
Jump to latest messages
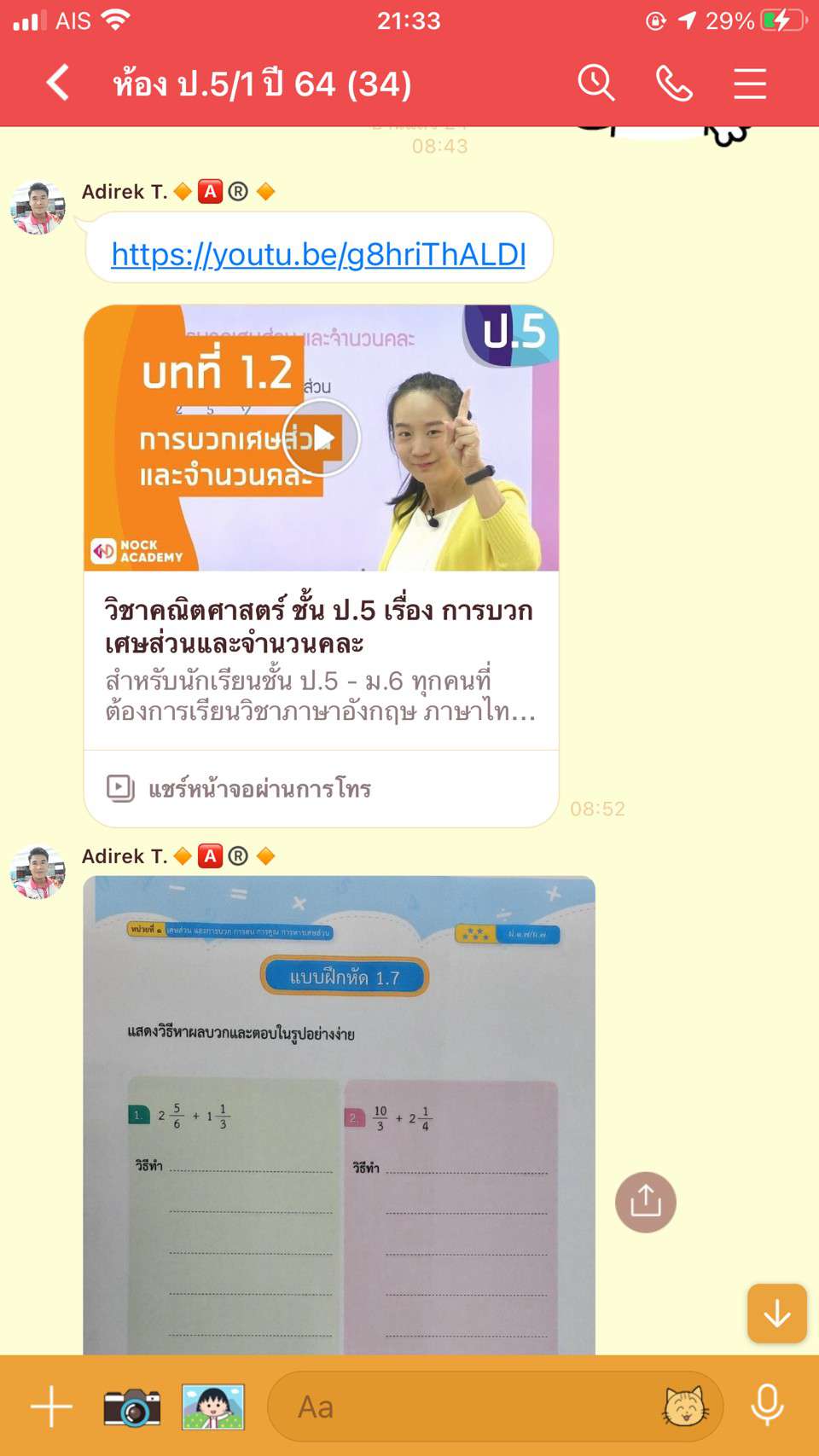776,1314
